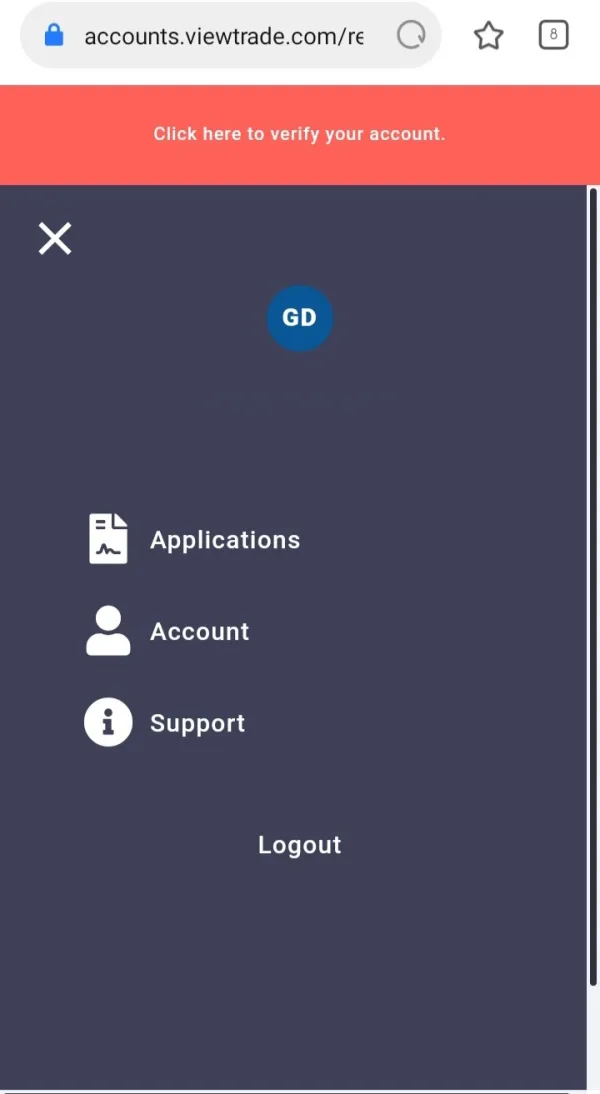Go to the Account section
Viewport: 600px width, 1094px height.
coord(199,632)
